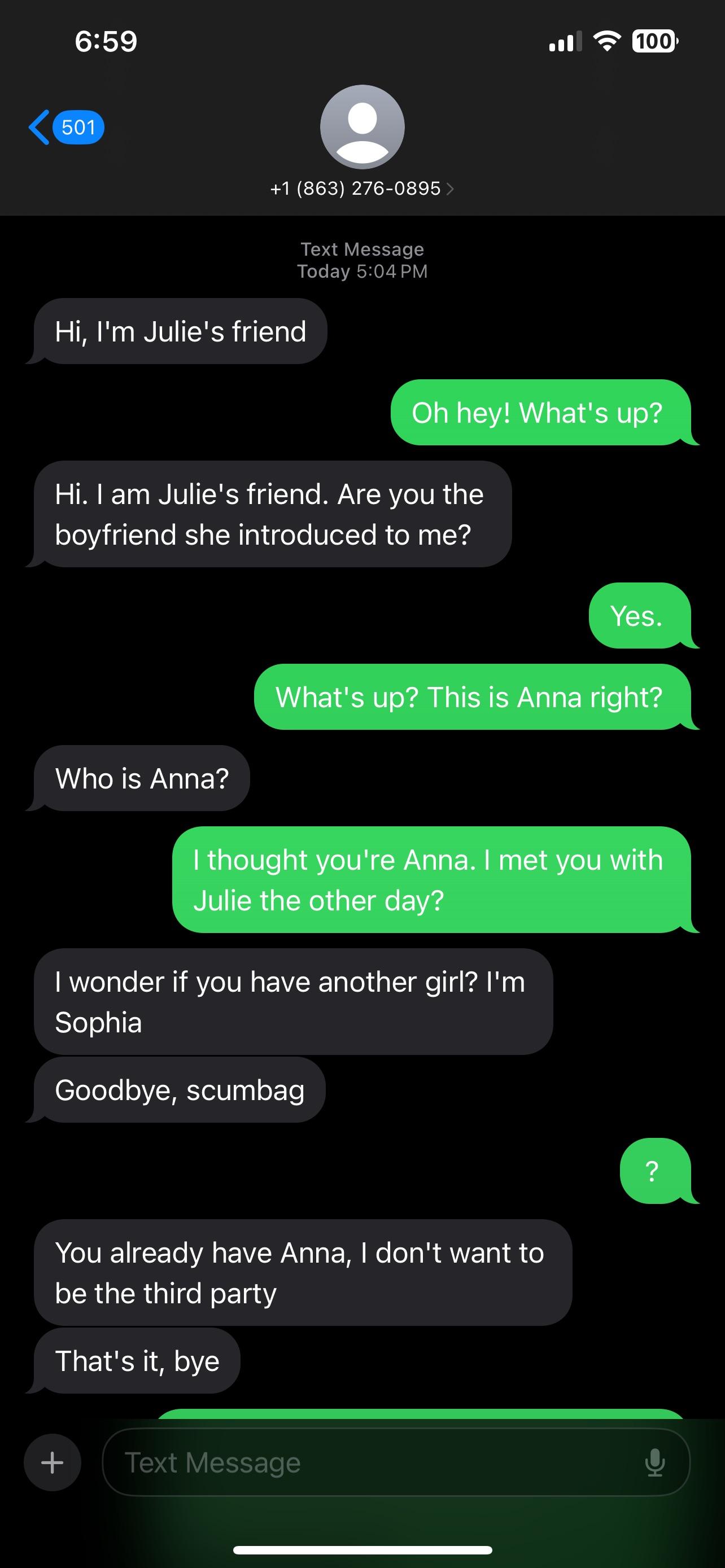This screenshot has height=1568, width=725.
Task: Open the contact avatar profile picture
Action: (x=362, y=128)
